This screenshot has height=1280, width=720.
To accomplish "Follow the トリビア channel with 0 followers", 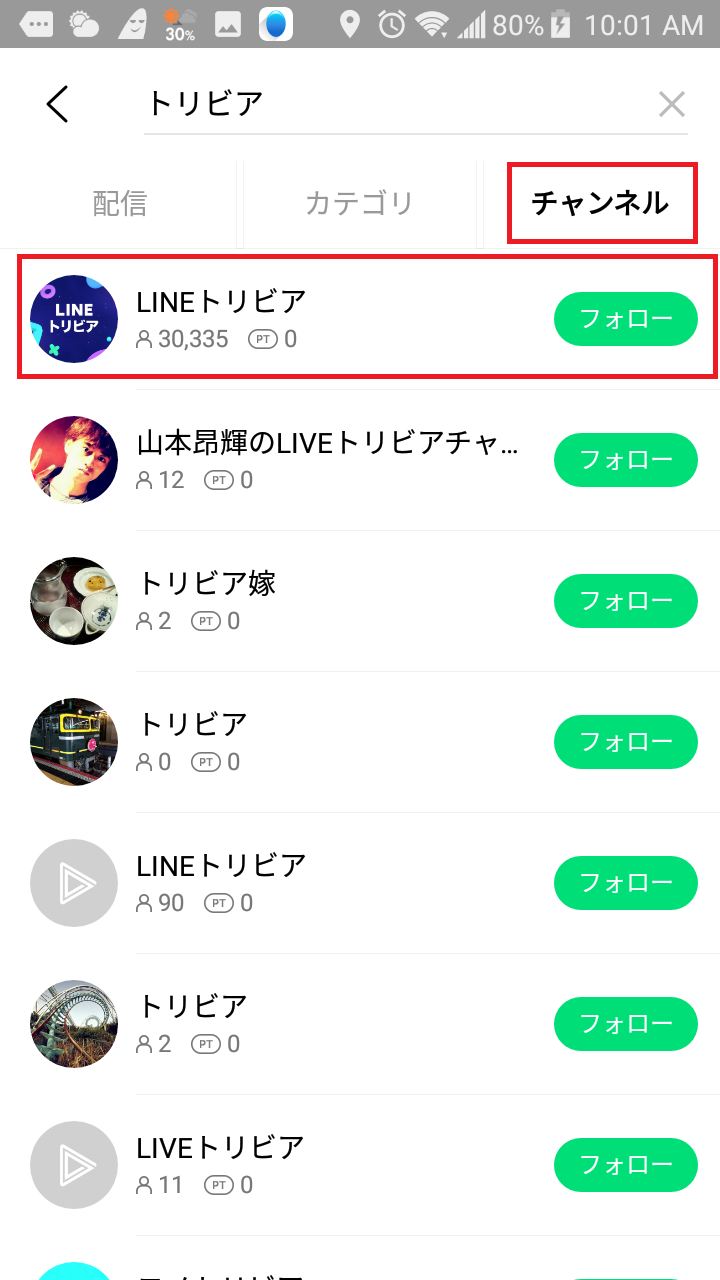I will 625,742.
